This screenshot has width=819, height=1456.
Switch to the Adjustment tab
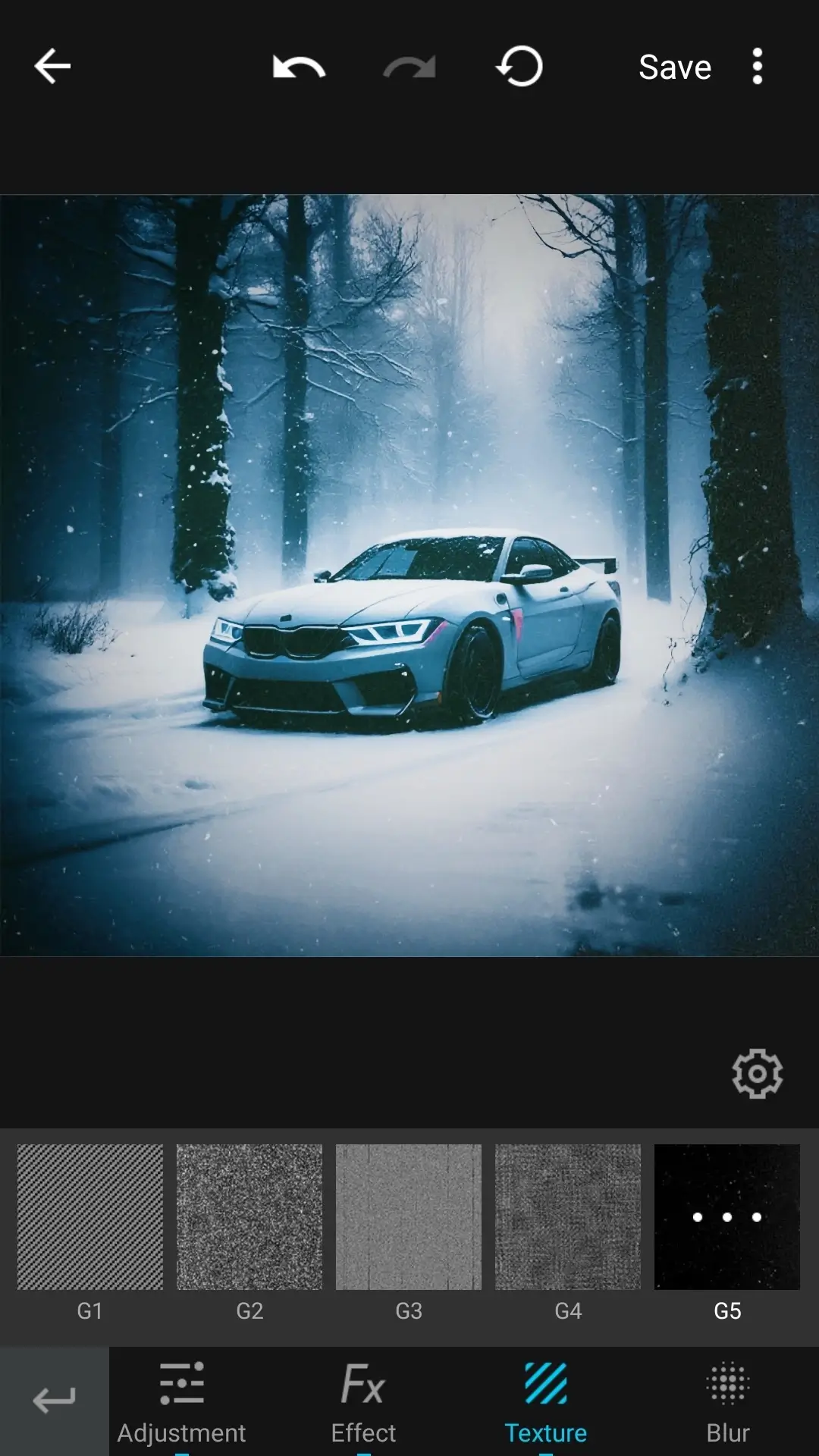182,1401
